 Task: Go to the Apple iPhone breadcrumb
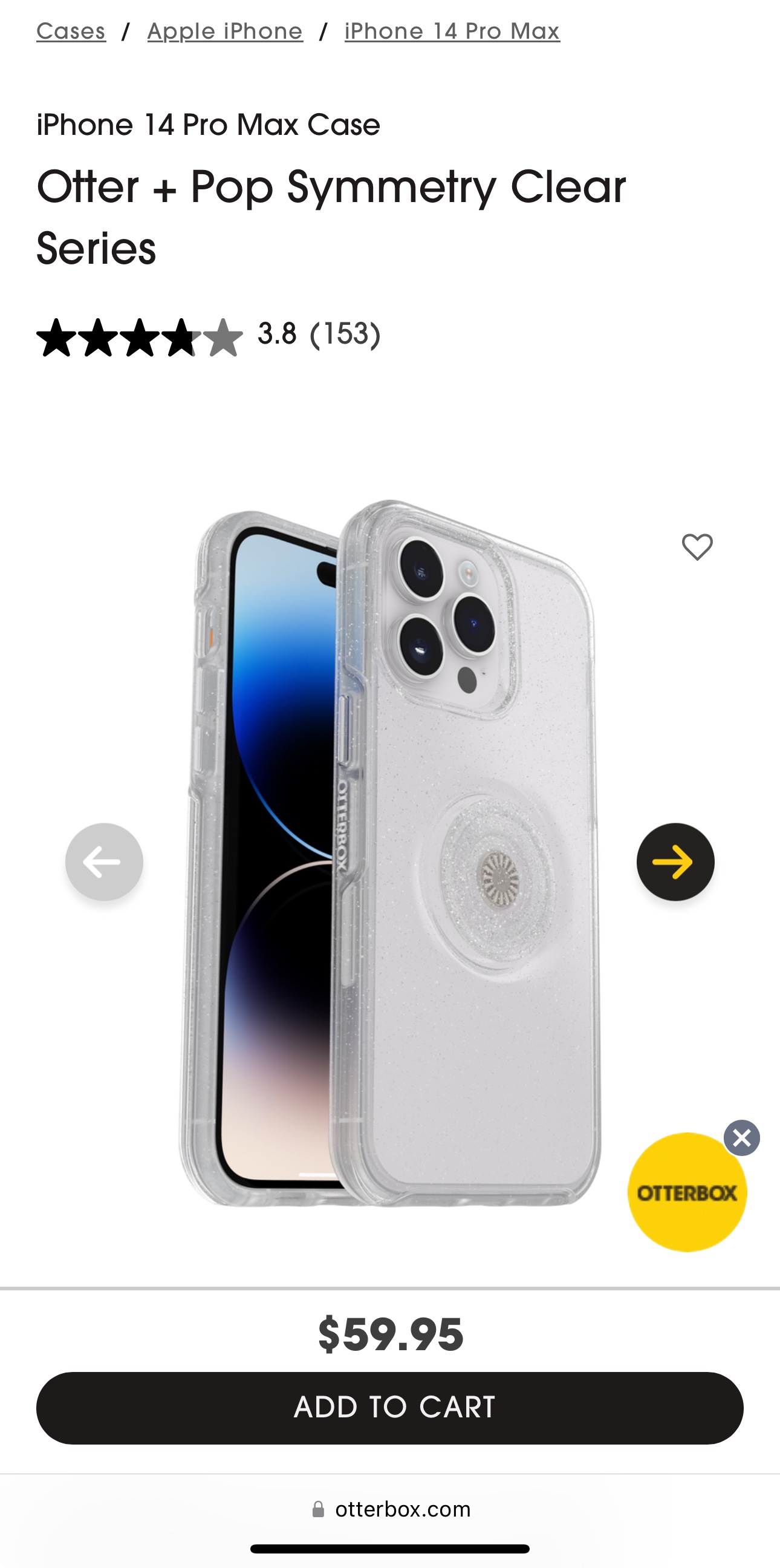click(x=225, y=31)
